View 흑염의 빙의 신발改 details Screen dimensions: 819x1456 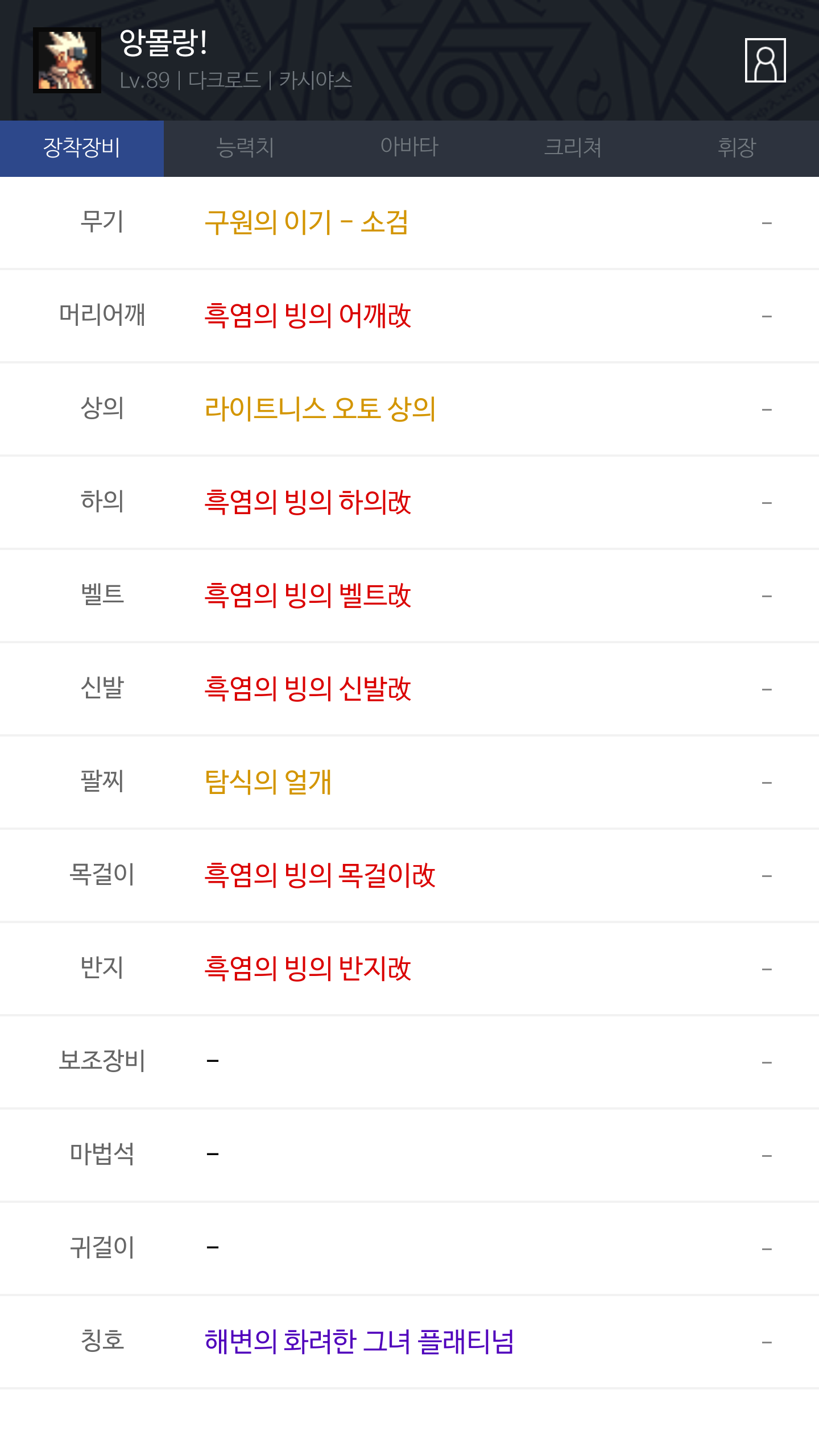click(308, 689)
